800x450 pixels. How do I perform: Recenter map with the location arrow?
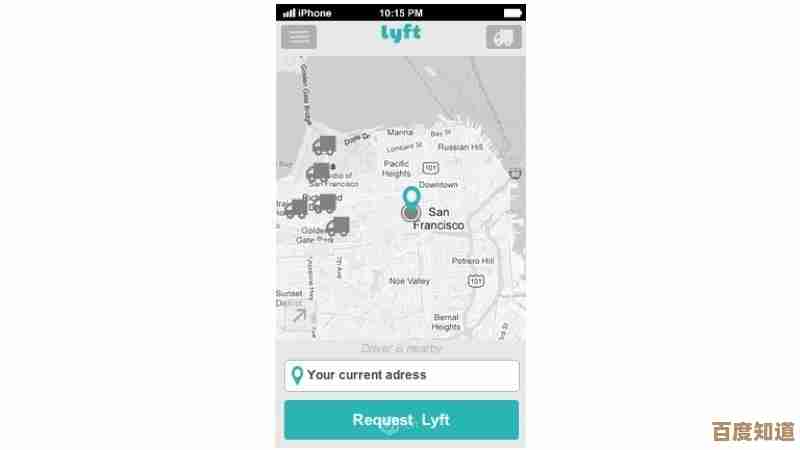point(298,316)
